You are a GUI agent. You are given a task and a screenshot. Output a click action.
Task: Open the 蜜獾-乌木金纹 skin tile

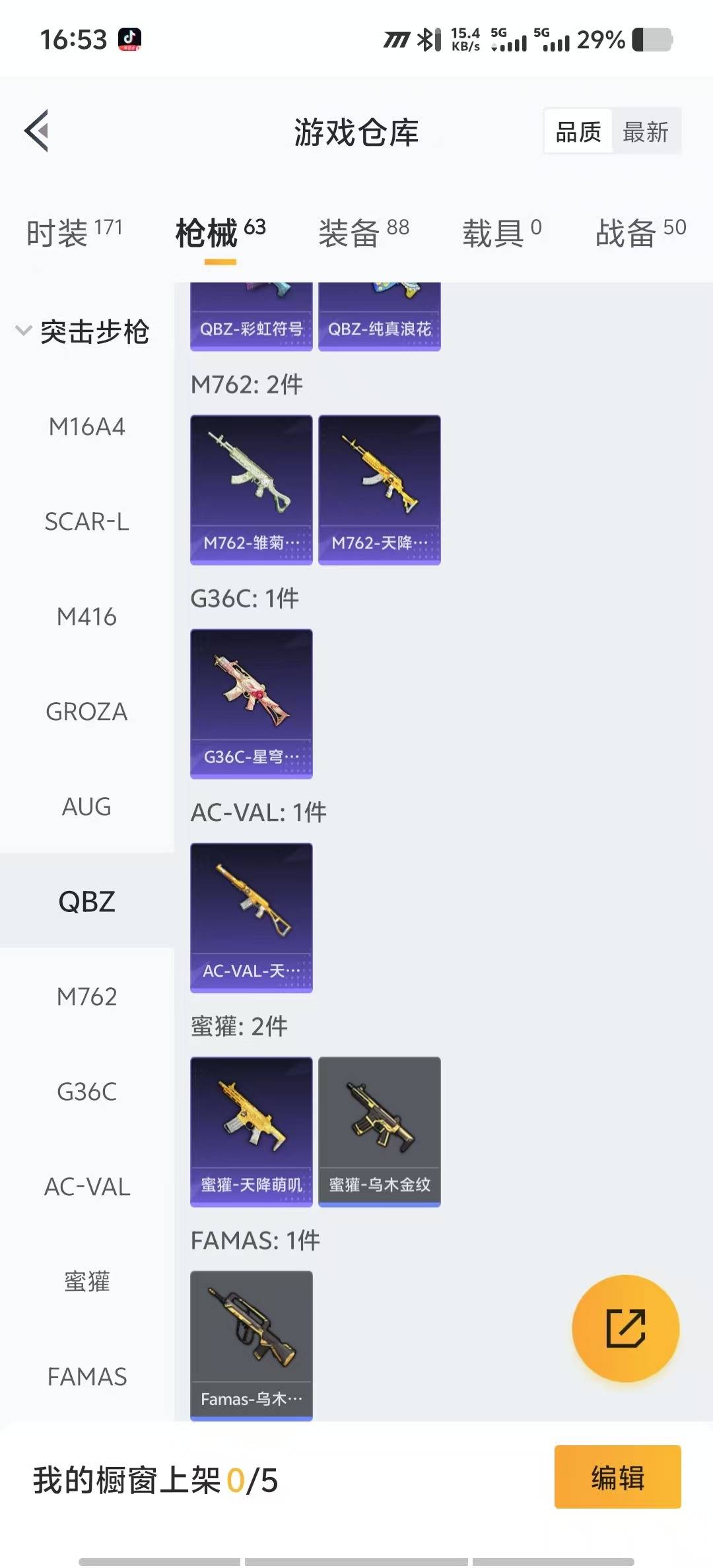coord(379,1131)
